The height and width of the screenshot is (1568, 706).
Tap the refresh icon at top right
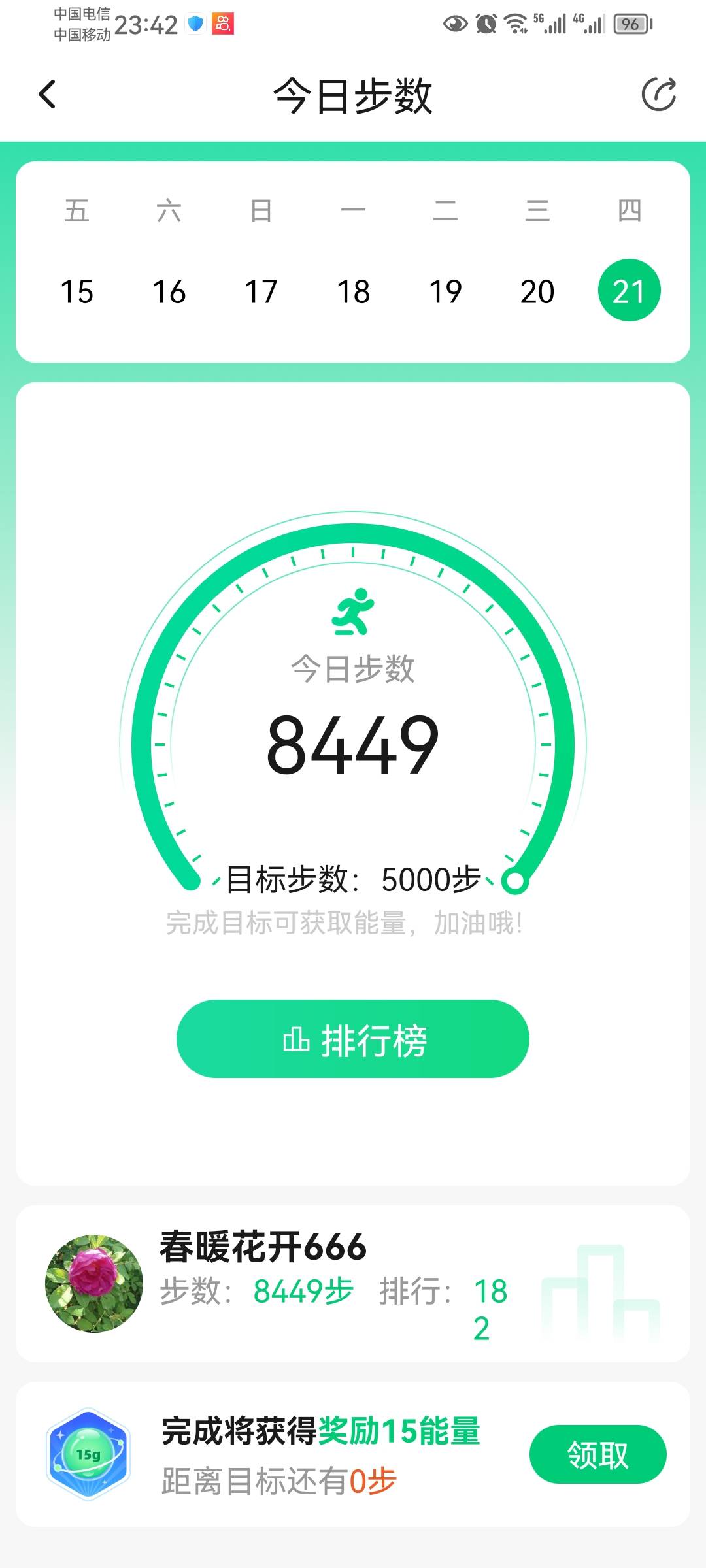click(x=660, y=93)
